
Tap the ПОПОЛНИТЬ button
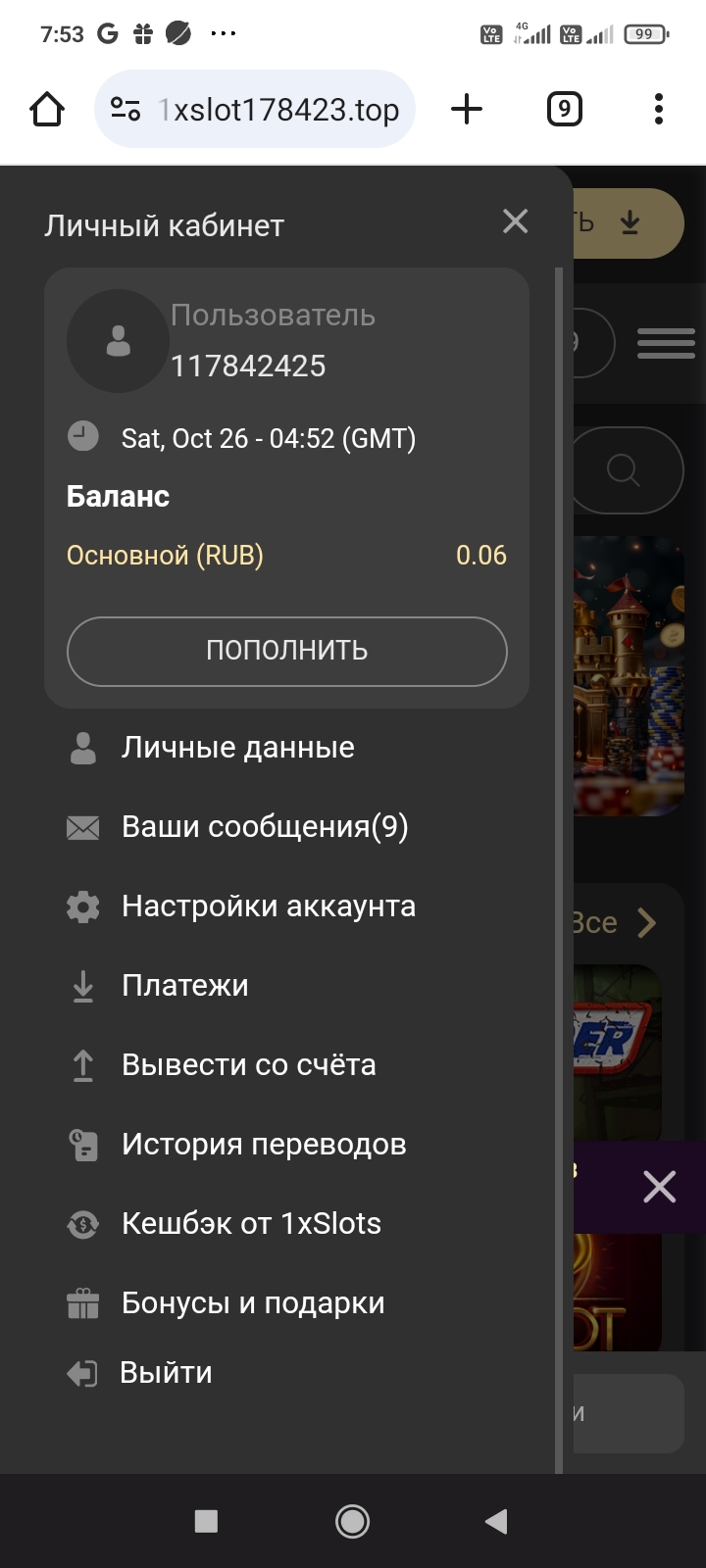[286, 651]
